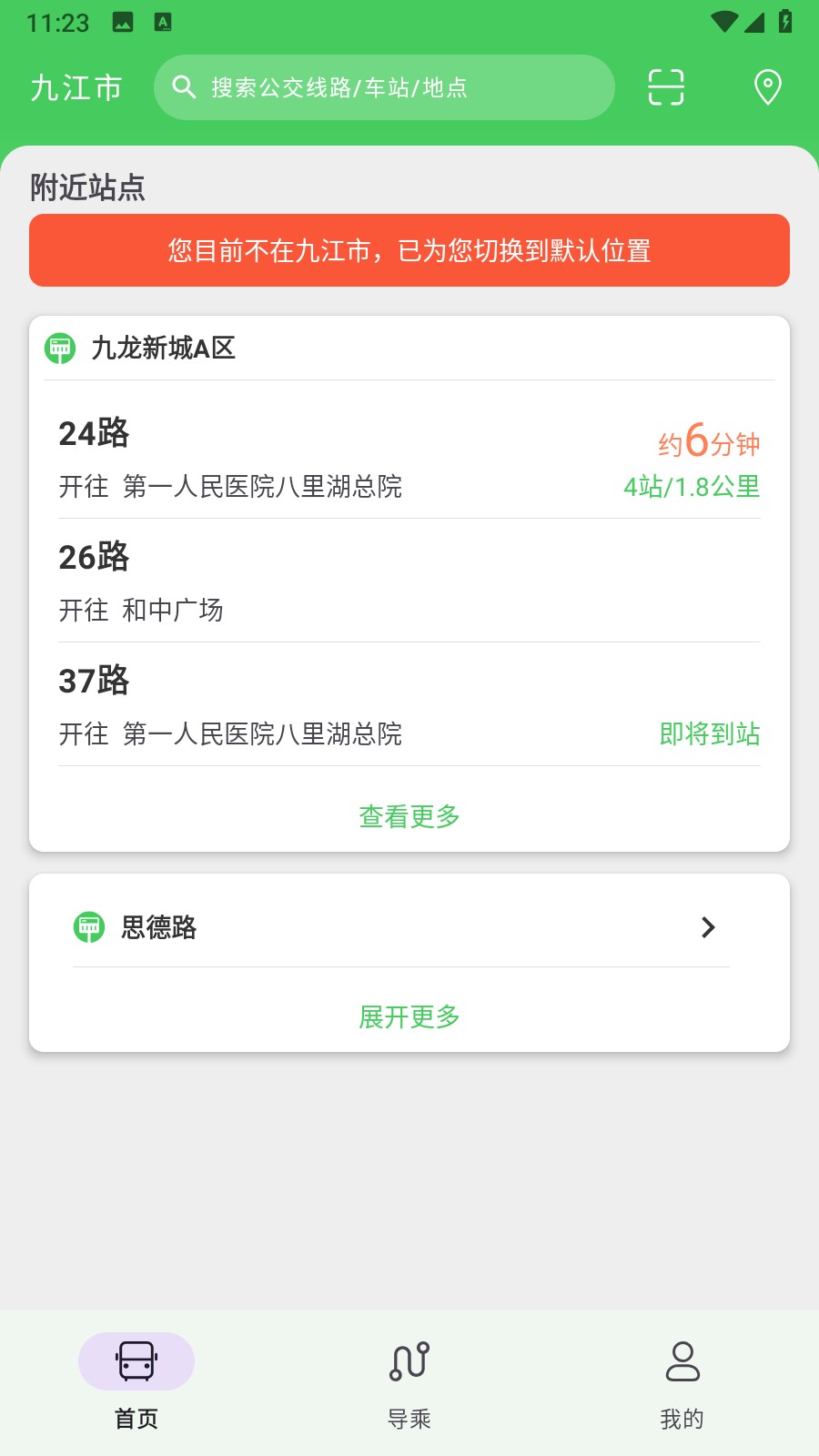819x1456 pixels.
Task: Open the QR code scanner
Action: click(666, 87)
